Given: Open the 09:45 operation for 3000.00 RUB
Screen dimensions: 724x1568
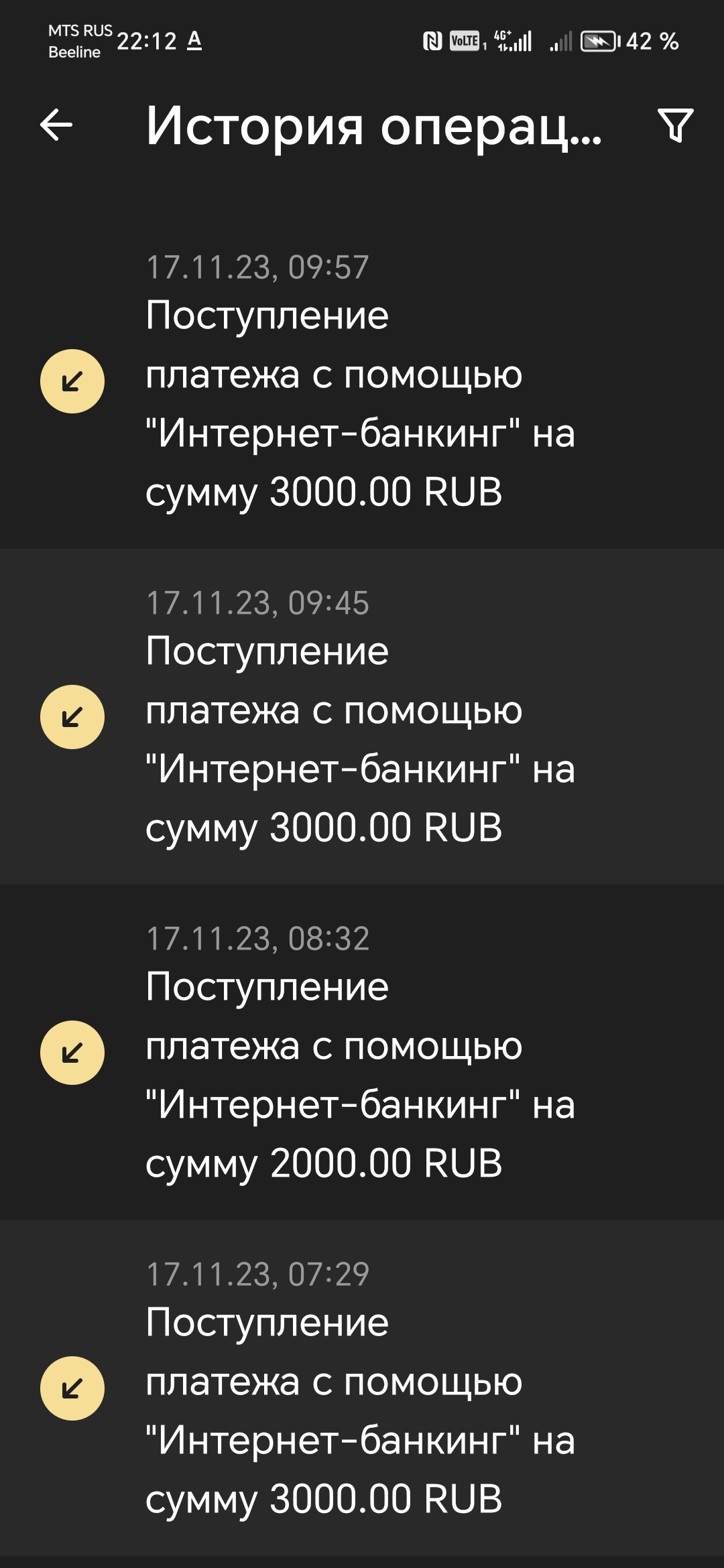Looking at the screenshot, I should 362,716.
